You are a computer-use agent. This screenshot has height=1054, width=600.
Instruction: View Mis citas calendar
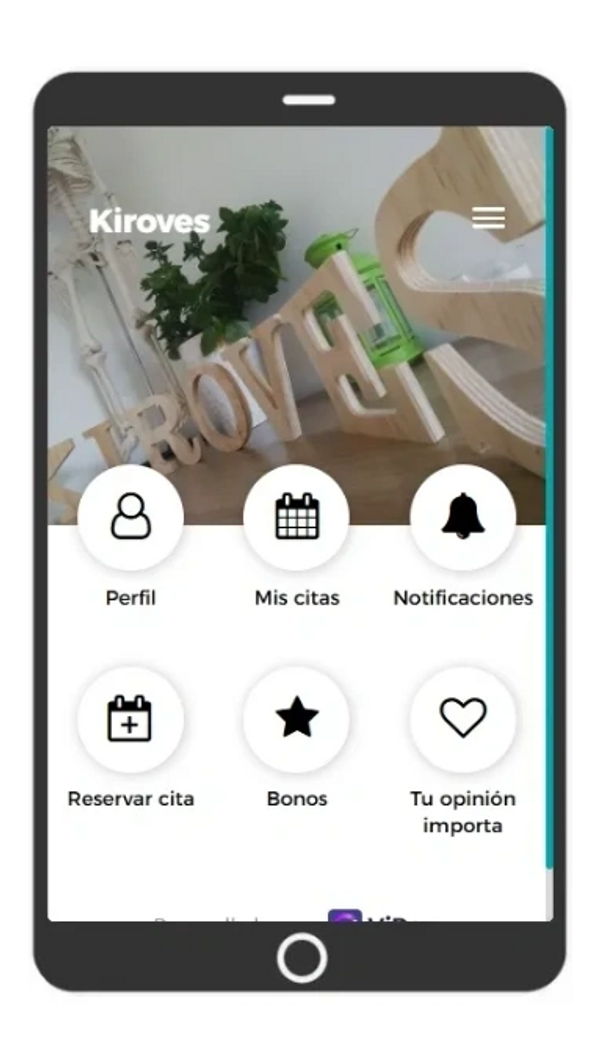click(x=297, y=517)
